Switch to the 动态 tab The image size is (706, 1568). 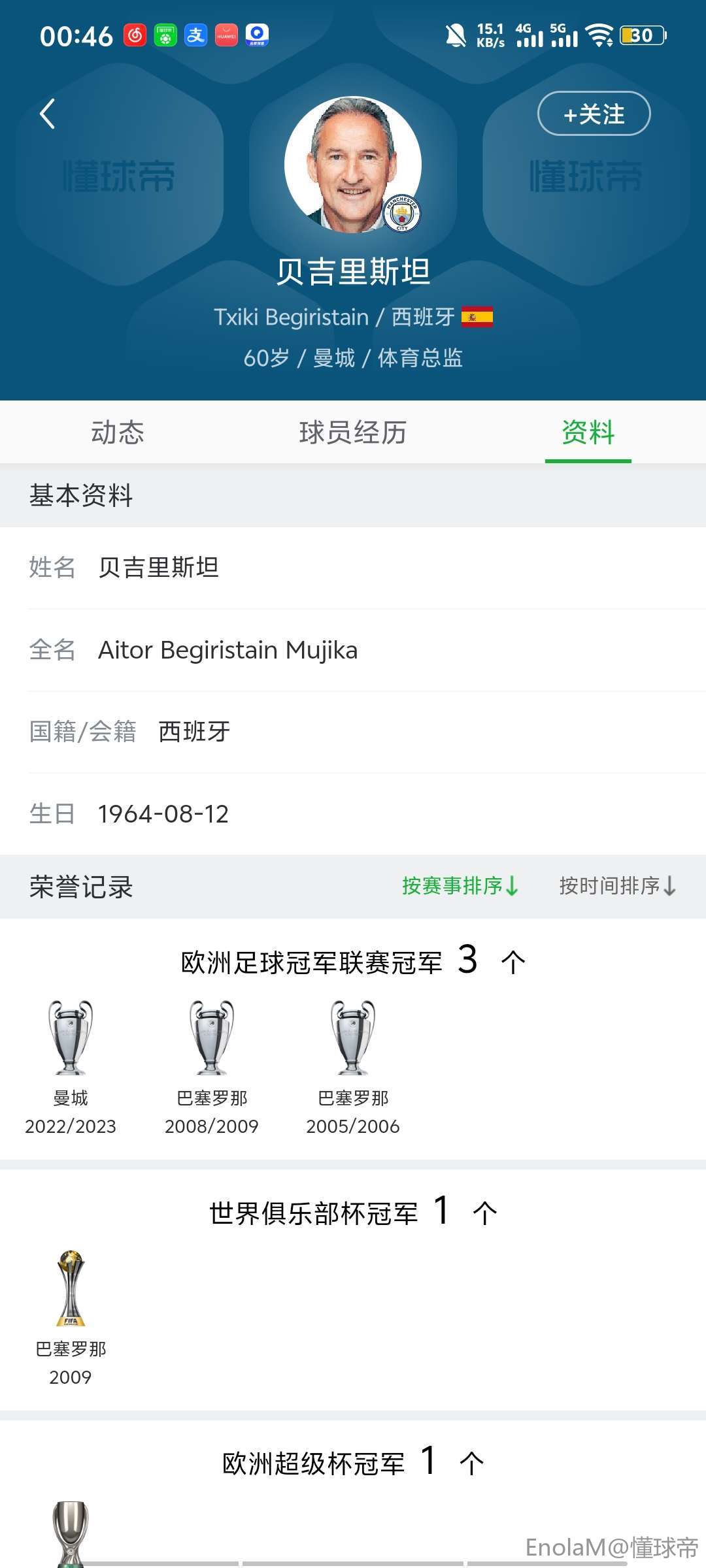118,433
